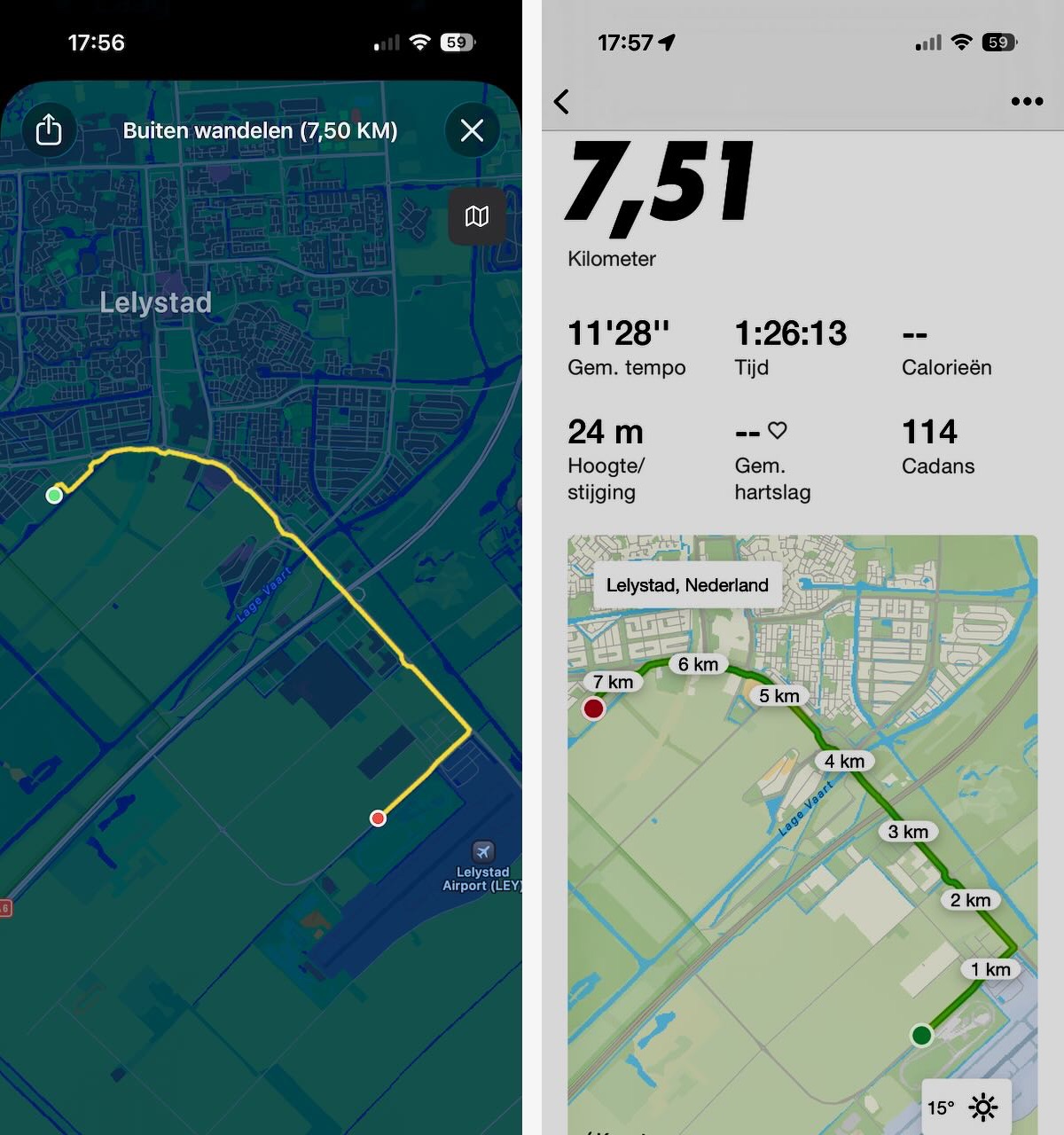
Task: Go back from the 7,51 kilometer summary
Action: click(562, 101)
